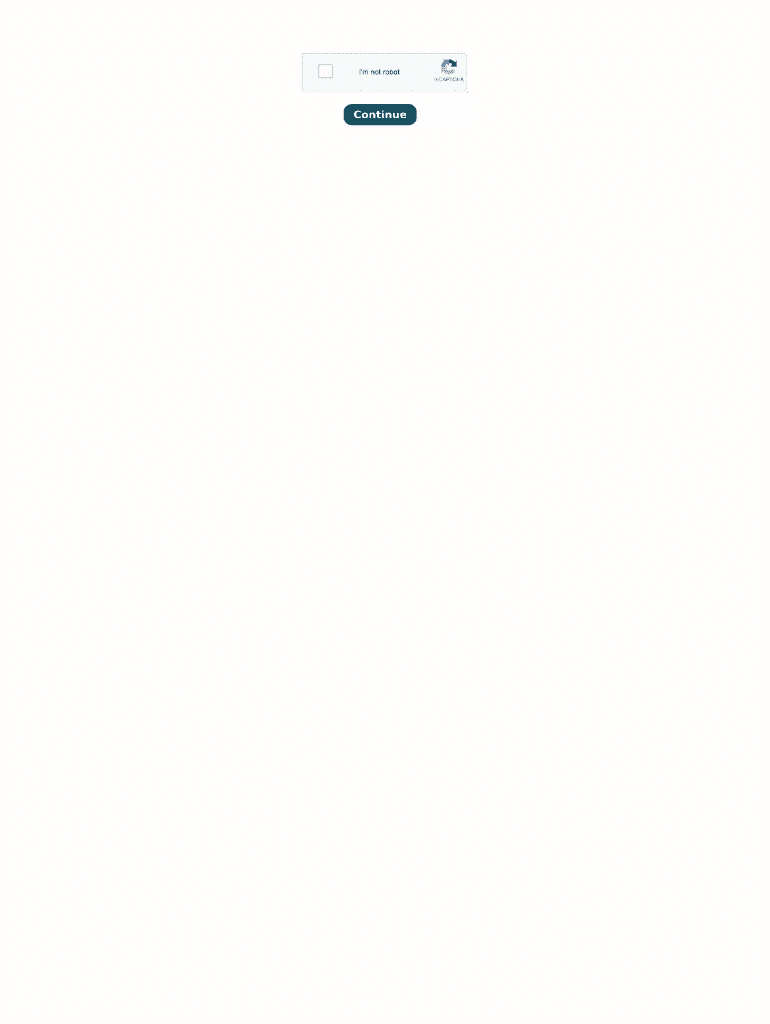770x1024 pixels.
Task: Check the I'm not a robot box
Action: [x=325, y=71]
